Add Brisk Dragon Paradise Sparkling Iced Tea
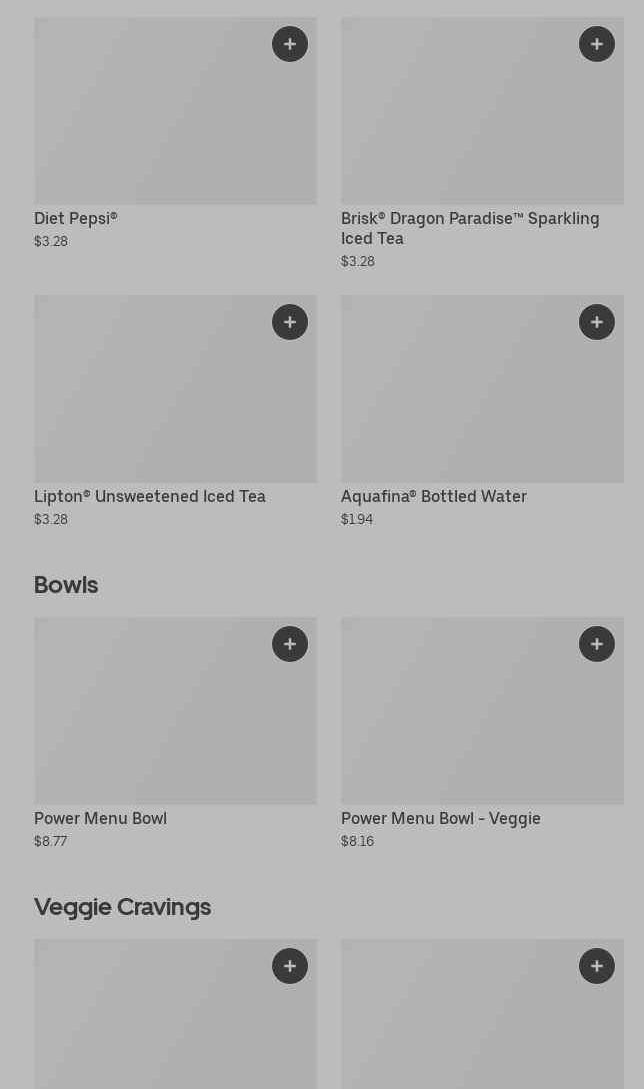Image resolution: width=644 pixels, height=1089 pixels. pyautogui.click(x=597, y=44)
